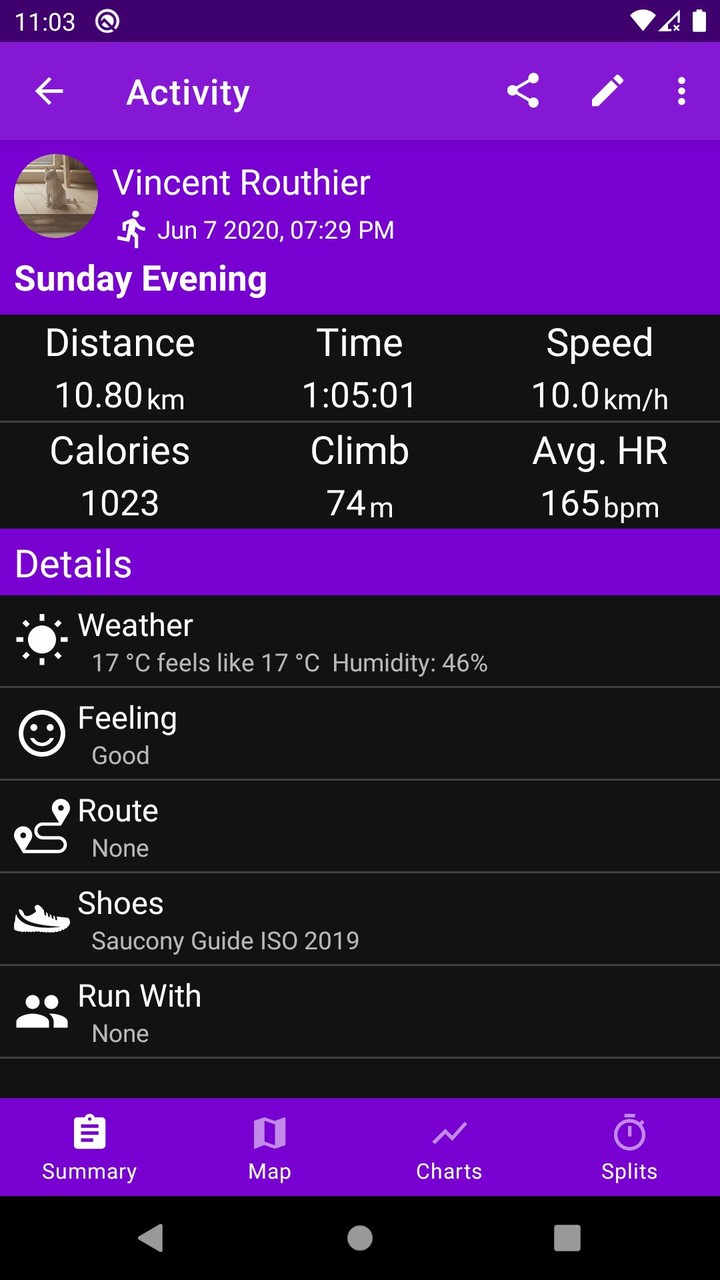Change the Good feeling entry
The width and height of the screenshot is (720, 1280).
pos(120,756)
